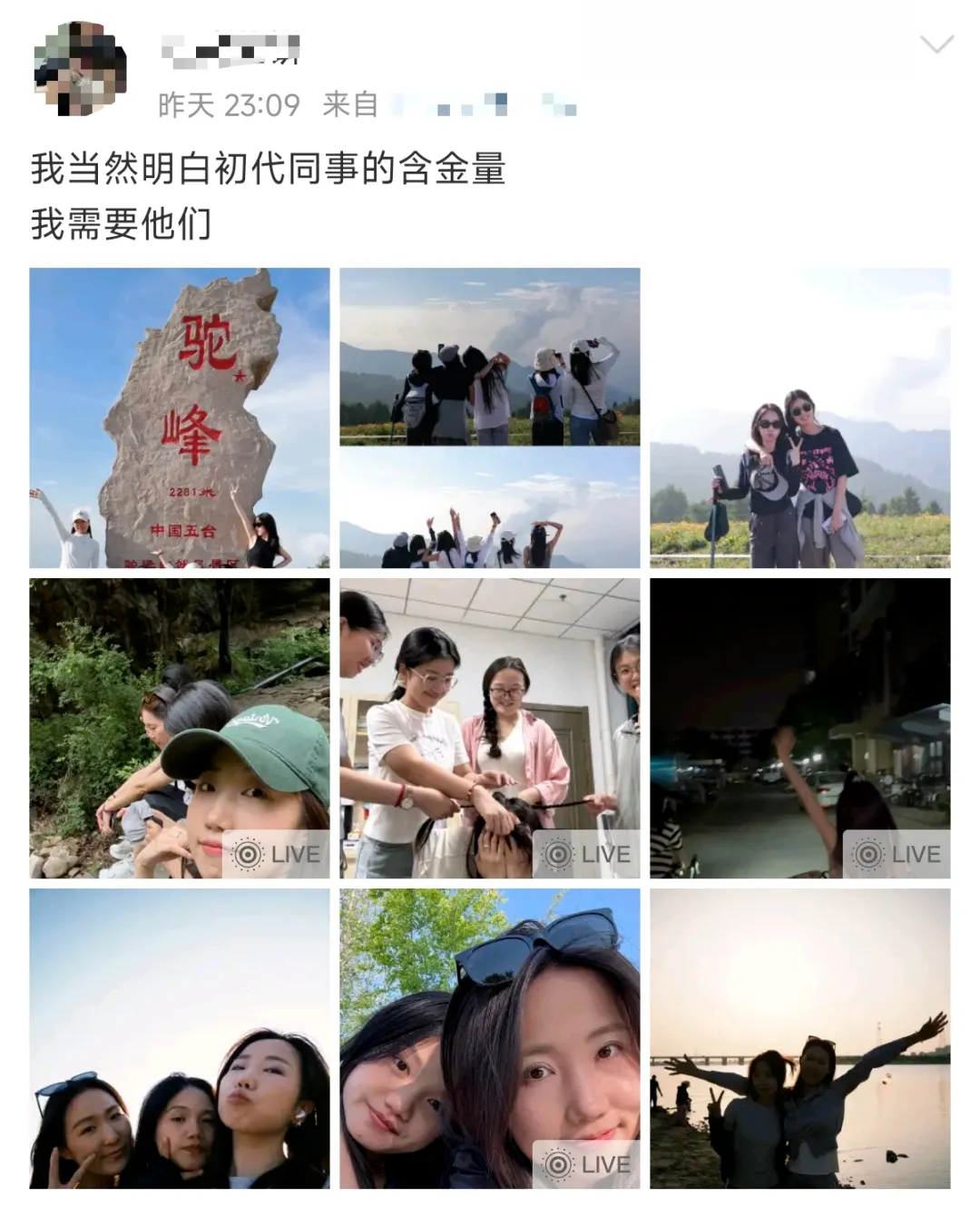Open the poster's blurred profile avatar

[x=79, y=70]
